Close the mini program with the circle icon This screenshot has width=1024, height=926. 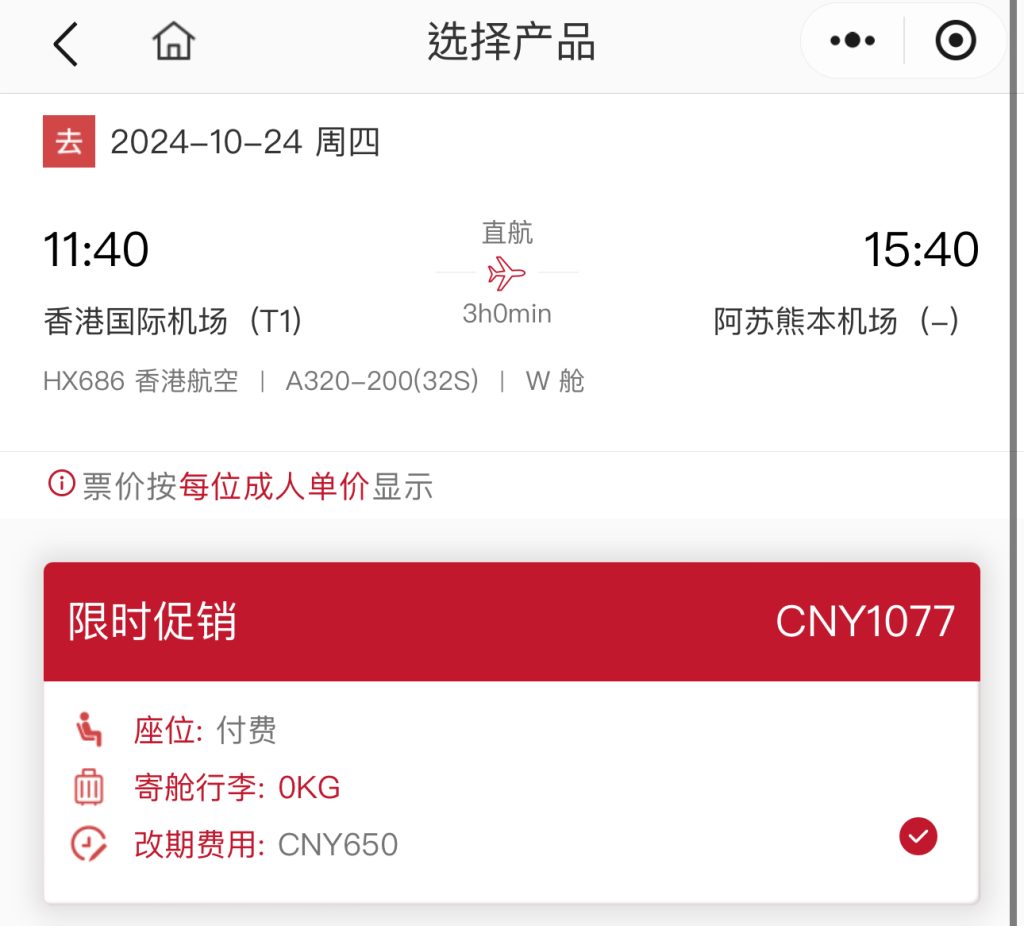coord(955,41)
